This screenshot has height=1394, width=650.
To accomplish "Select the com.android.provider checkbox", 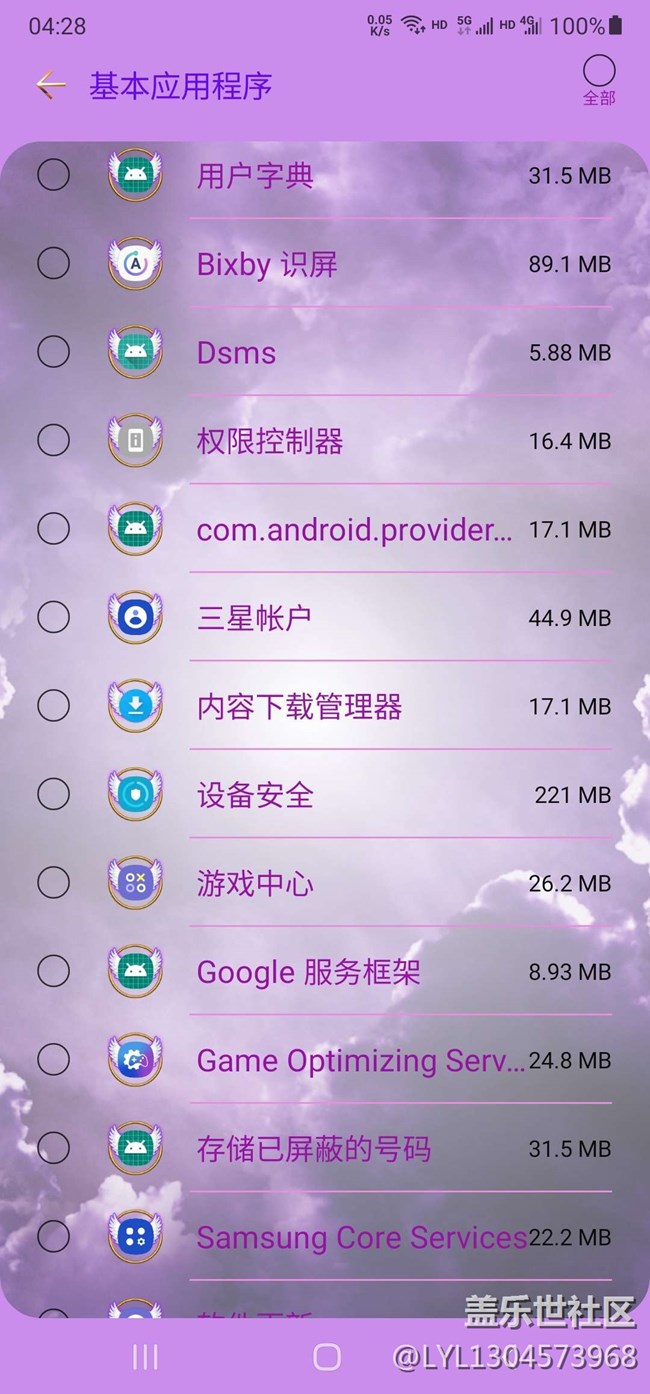I will click(53, 528).
